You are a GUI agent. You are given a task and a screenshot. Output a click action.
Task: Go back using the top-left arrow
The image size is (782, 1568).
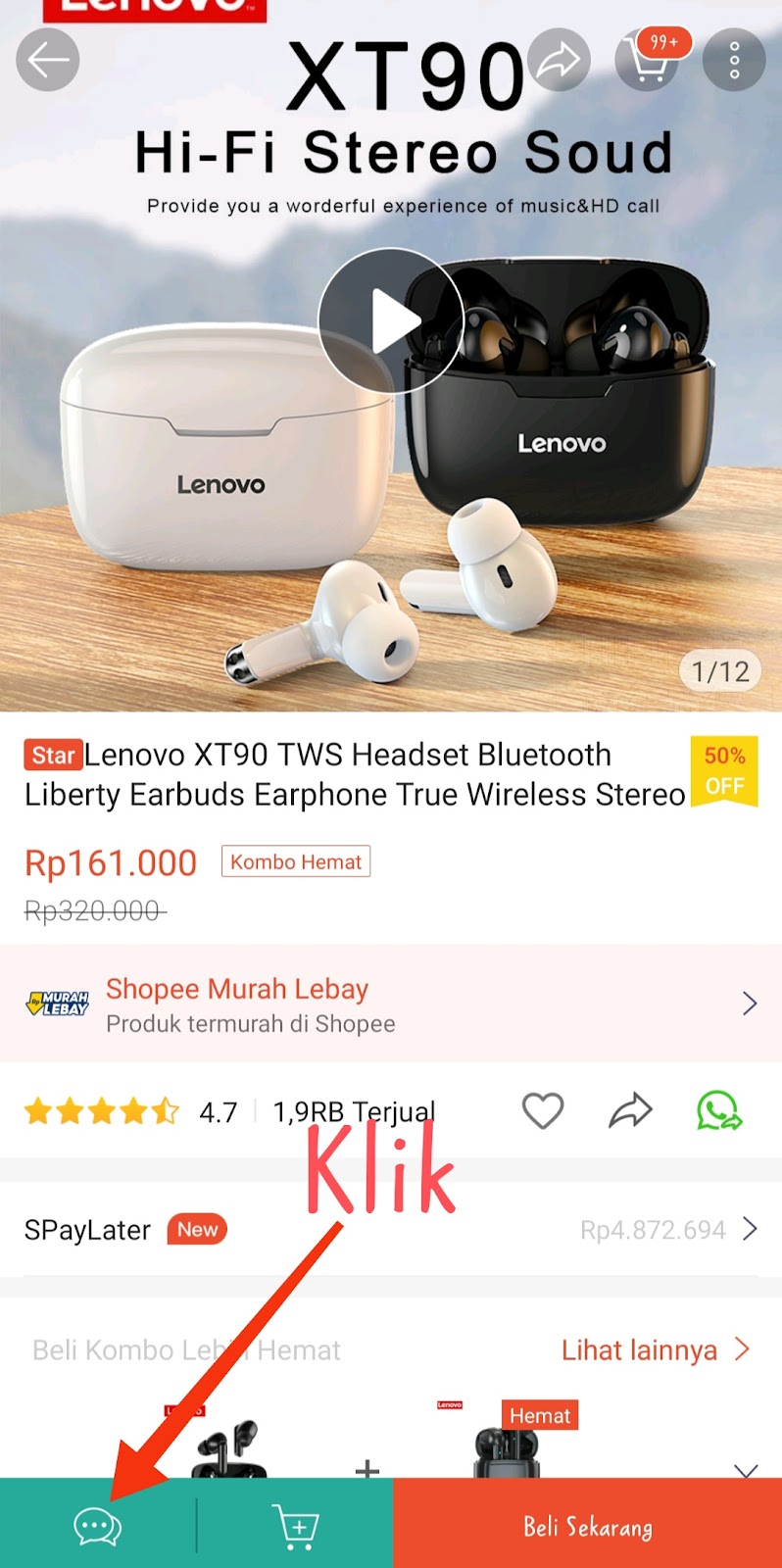pyautogui.click(x=47, y=60)
